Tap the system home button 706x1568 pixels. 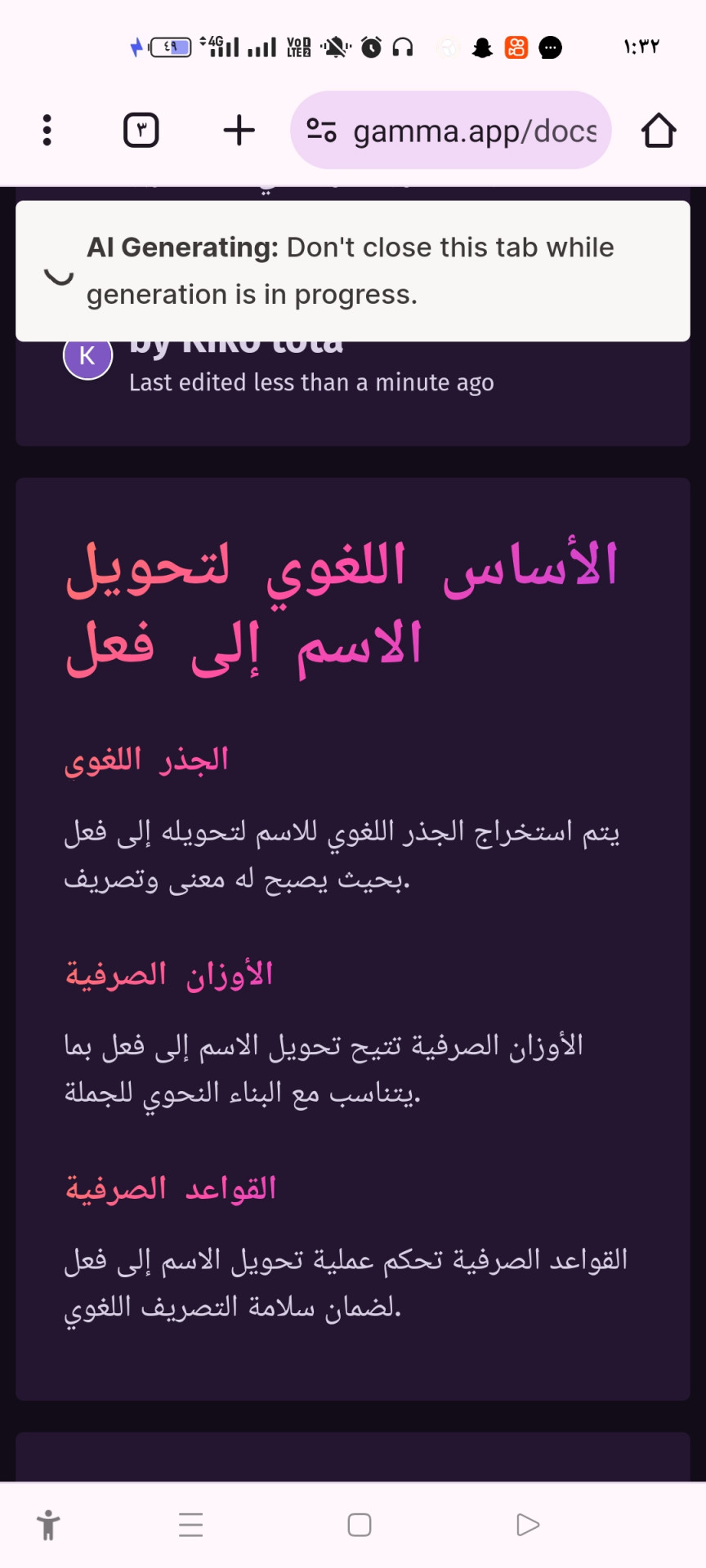click(360, 1525)
